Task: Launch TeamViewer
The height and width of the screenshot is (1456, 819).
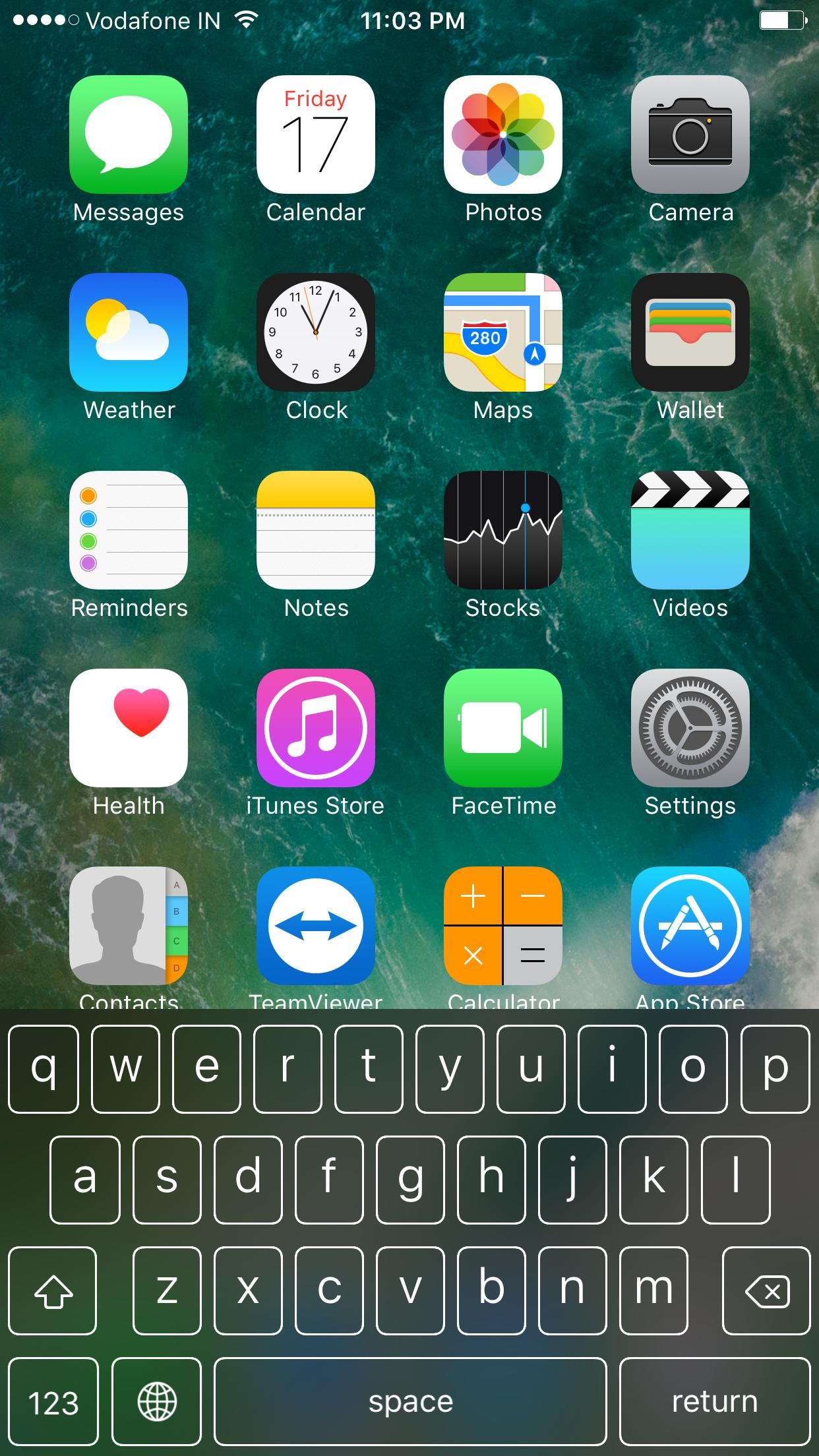Action: click(x=316, y=926)
